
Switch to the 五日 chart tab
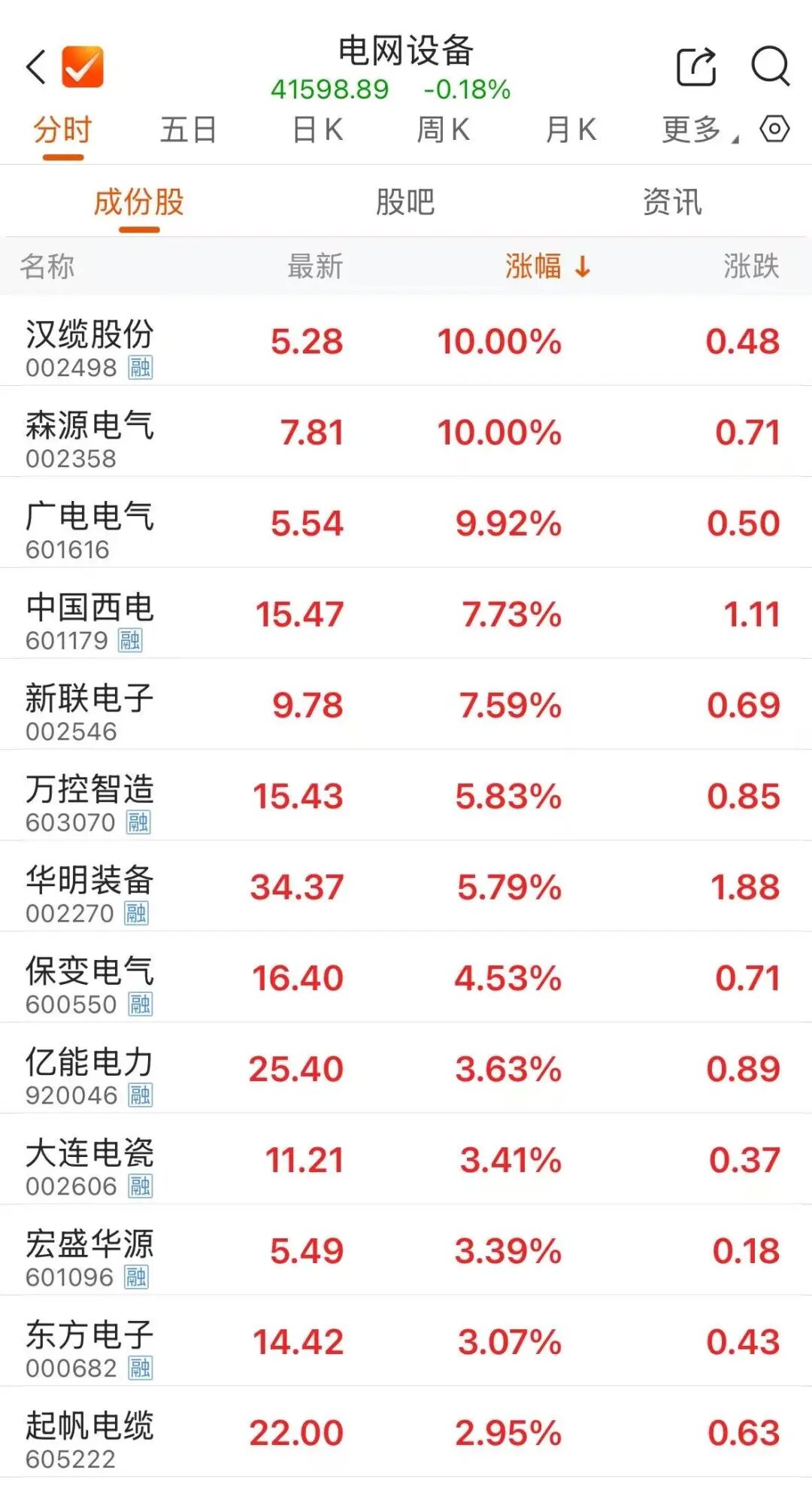[x=188, y=130]
